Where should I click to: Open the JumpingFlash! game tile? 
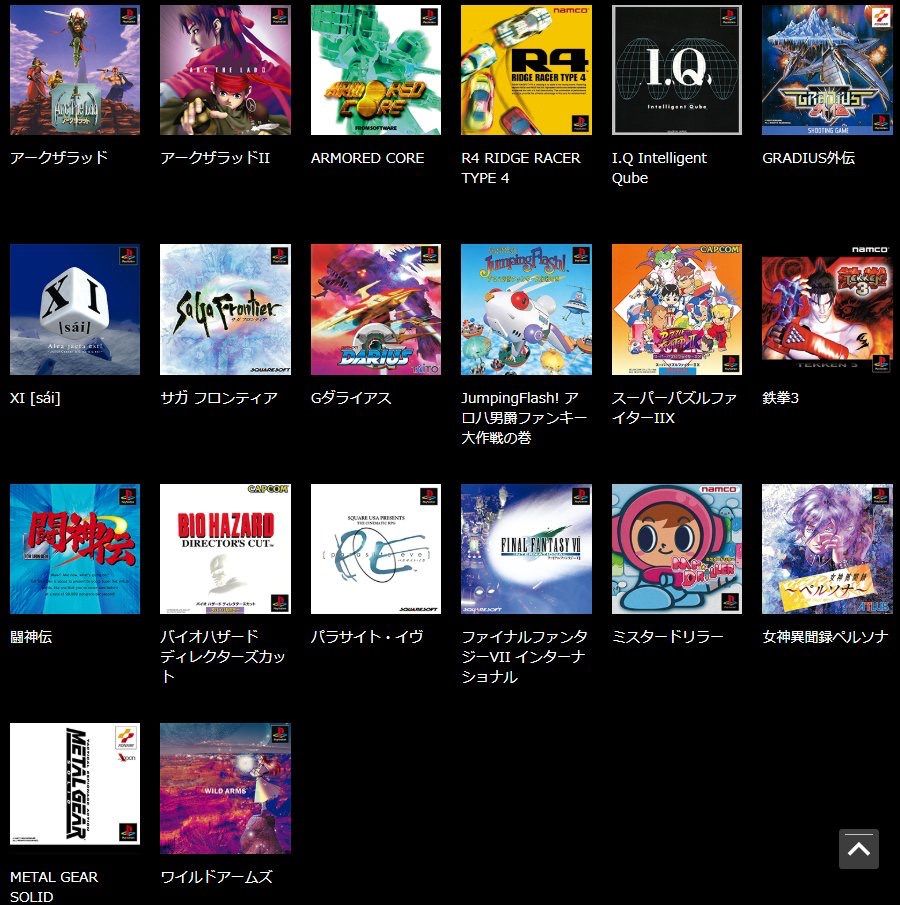(x=526, y=309)
